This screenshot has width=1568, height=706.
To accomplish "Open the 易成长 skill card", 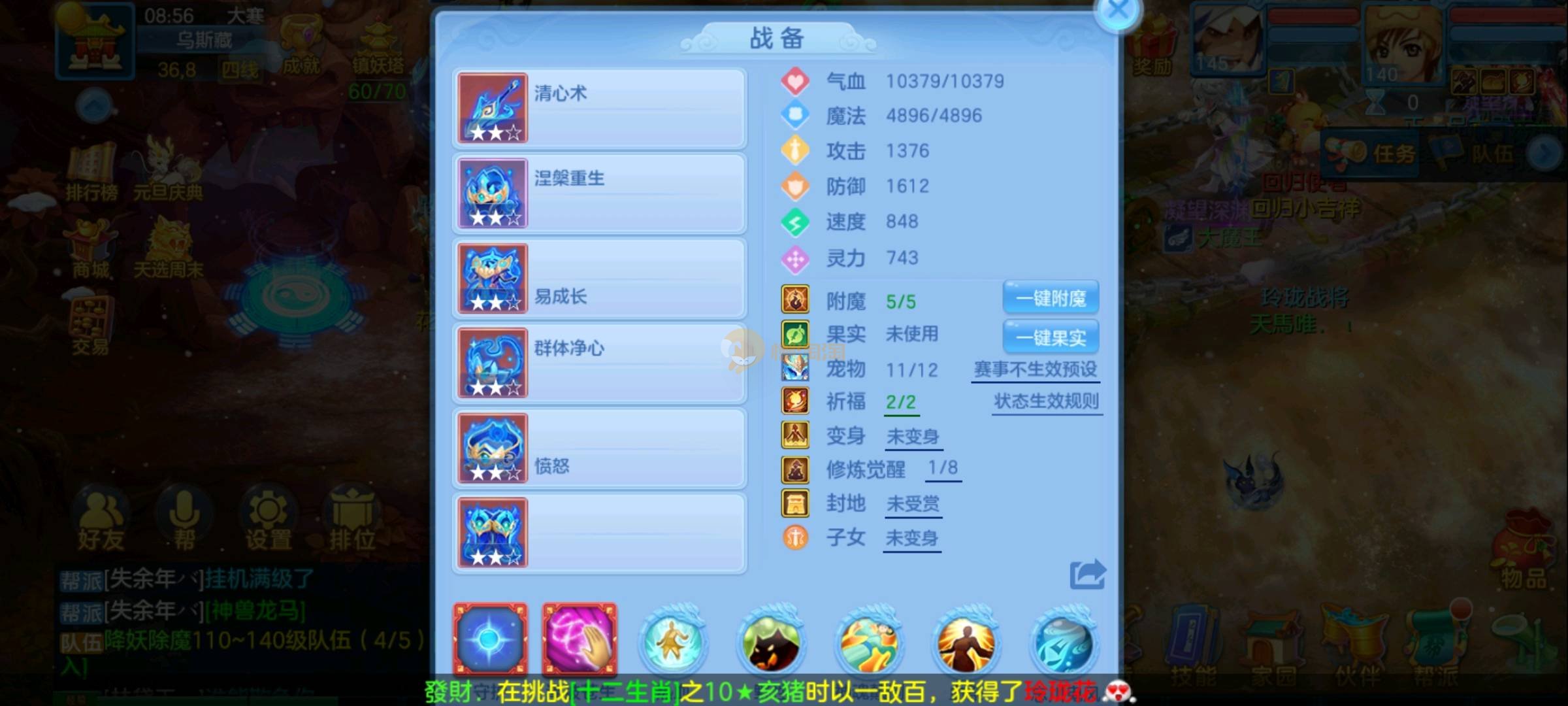I will pos(599,278).
